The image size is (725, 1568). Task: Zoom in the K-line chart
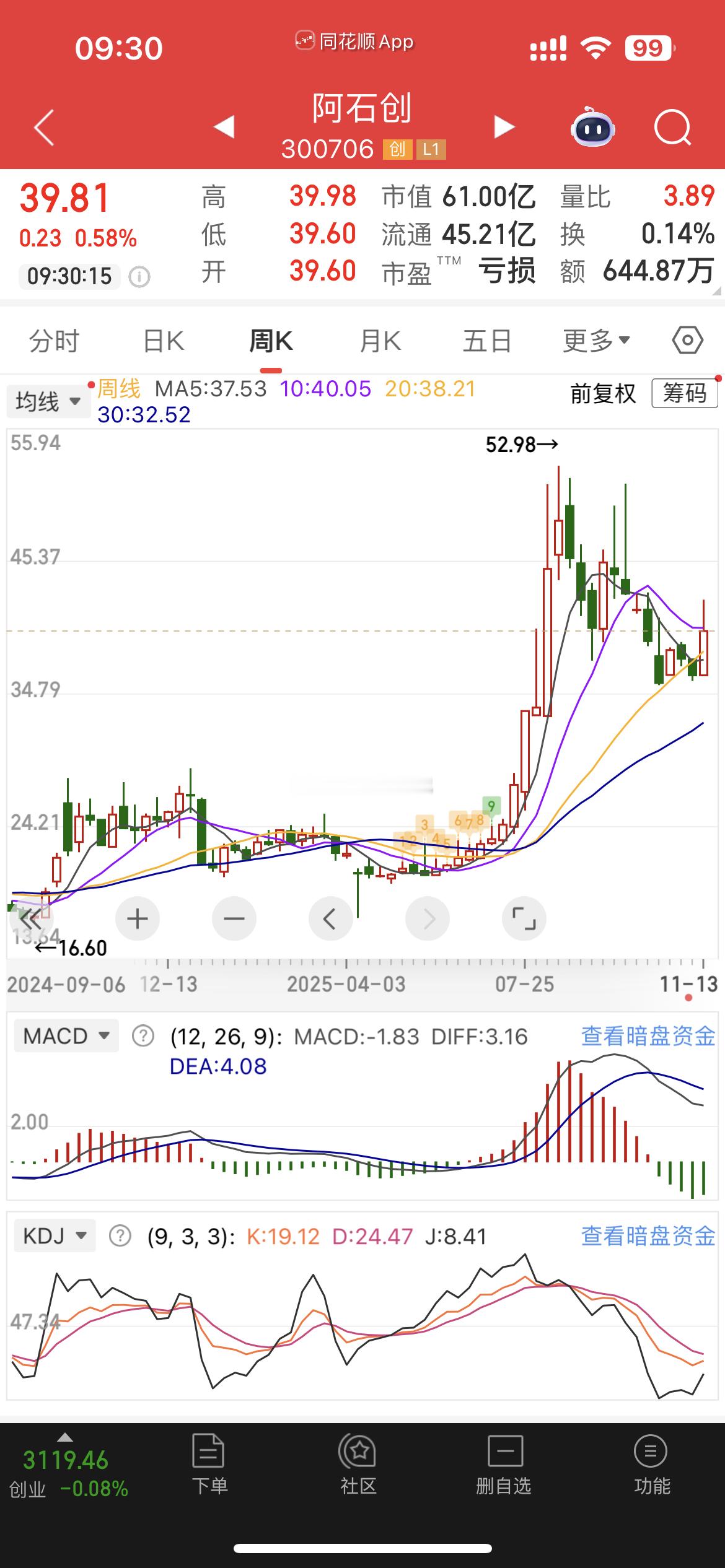138,919
